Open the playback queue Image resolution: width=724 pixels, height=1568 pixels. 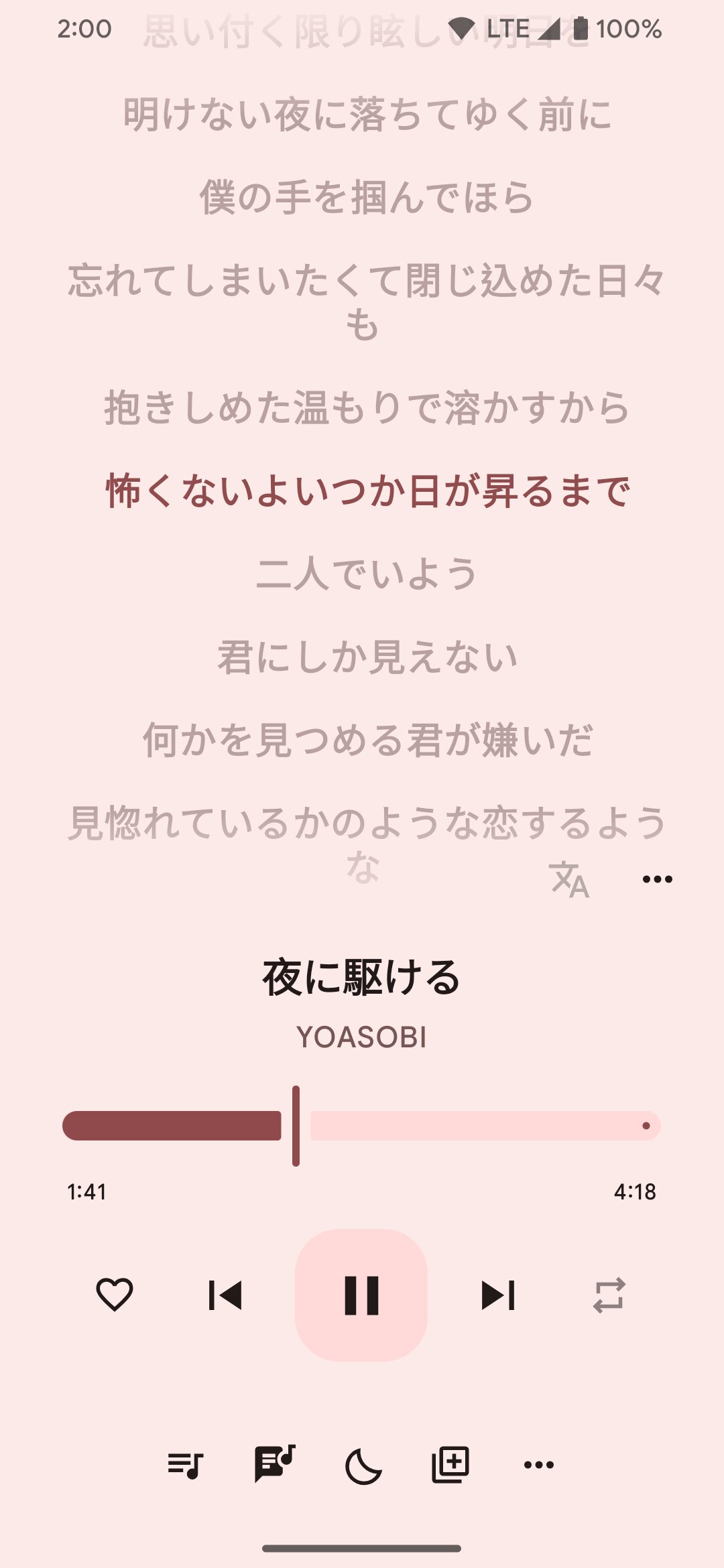[185, 1465]
